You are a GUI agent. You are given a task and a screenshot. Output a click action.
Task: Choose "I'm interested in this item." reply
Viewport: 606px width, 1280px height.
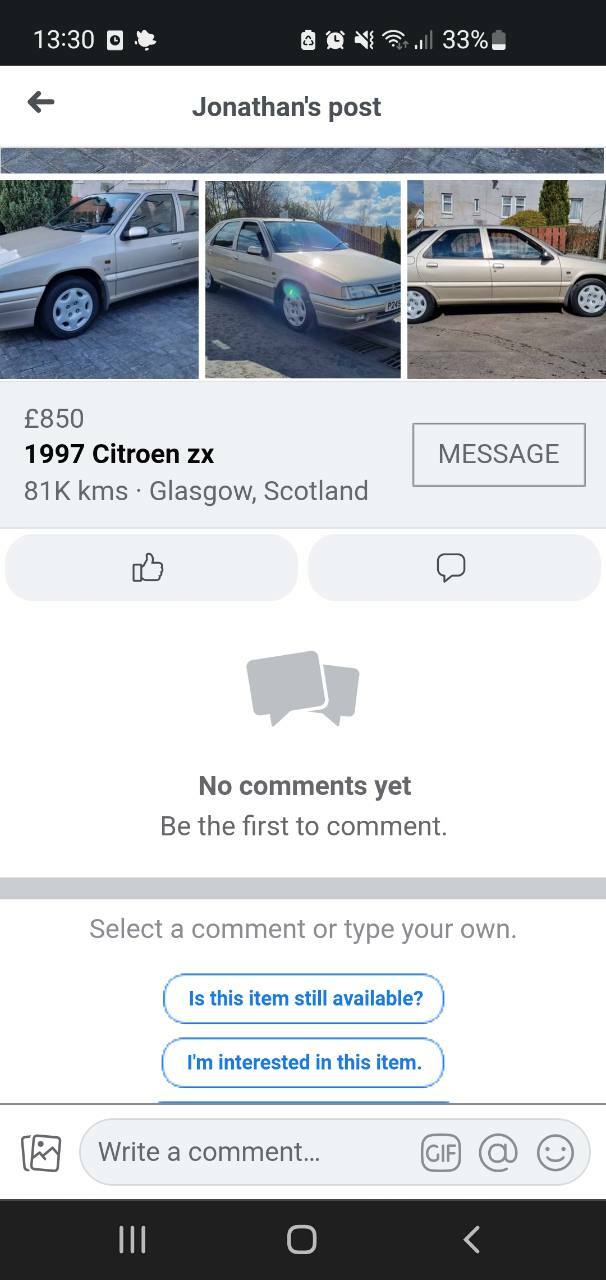pyautogui.click(x=303, y=1062)
